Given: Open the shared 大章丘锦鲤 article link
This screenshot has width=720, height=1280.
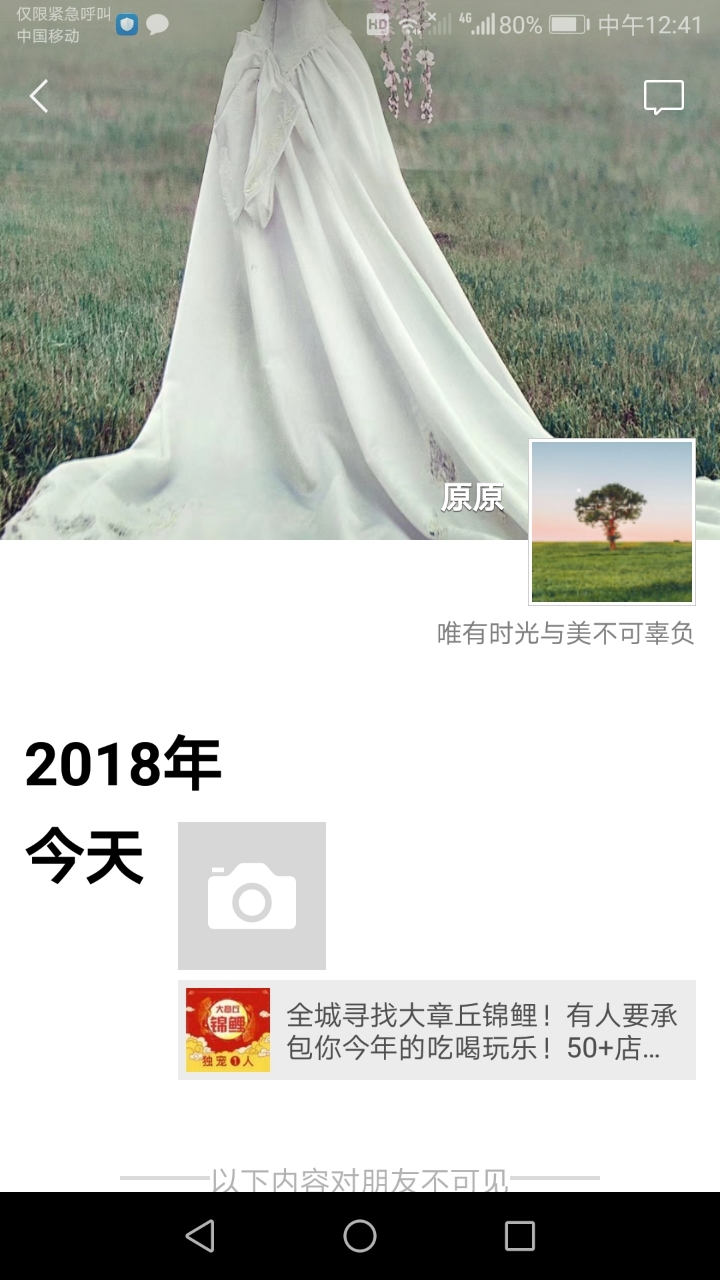Looking at the screenshot, I should coord(437,1030).
